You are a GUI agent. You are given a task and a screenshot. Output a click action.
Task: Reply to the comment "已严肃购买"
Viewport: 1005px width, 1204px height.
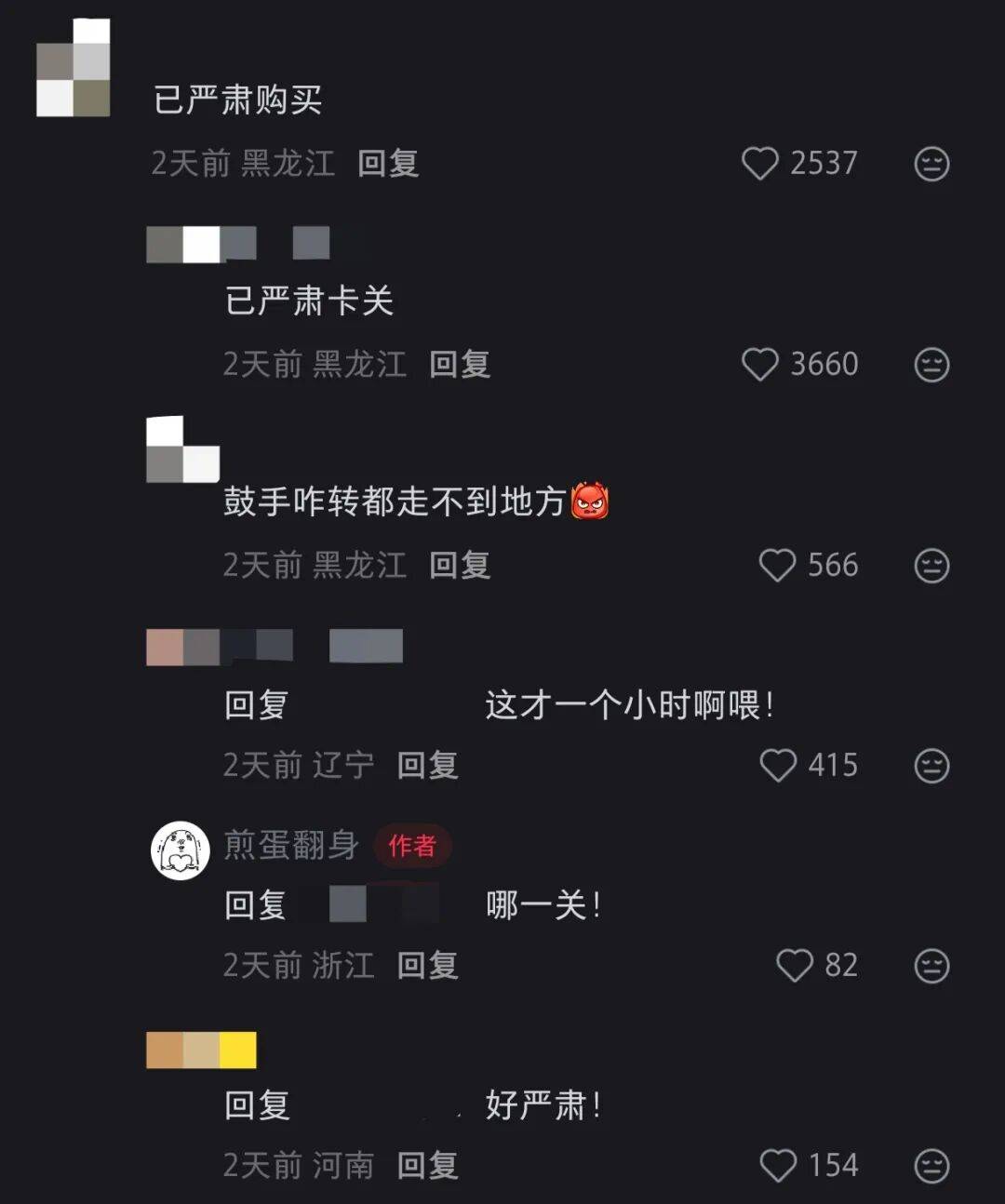coord(388,164)
